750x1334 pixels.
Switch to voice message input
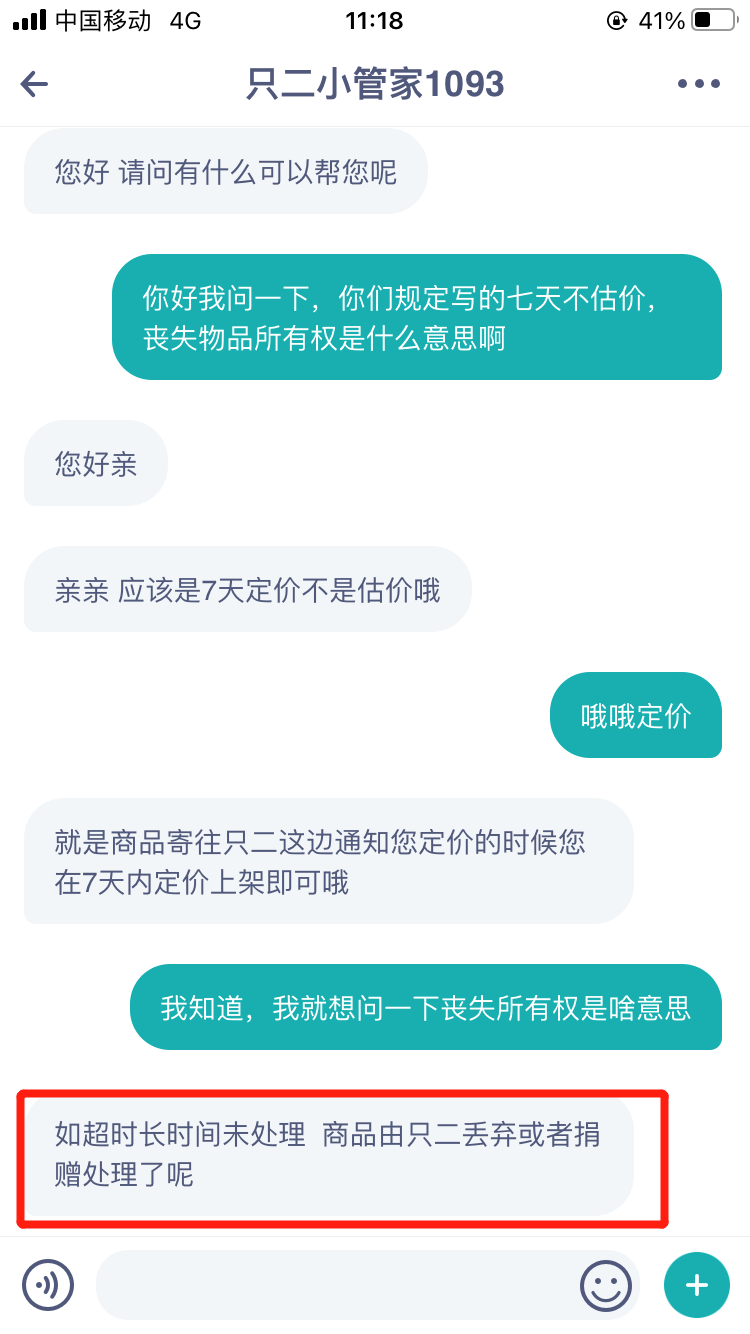pyautogui.click(x=48, y=1285)
